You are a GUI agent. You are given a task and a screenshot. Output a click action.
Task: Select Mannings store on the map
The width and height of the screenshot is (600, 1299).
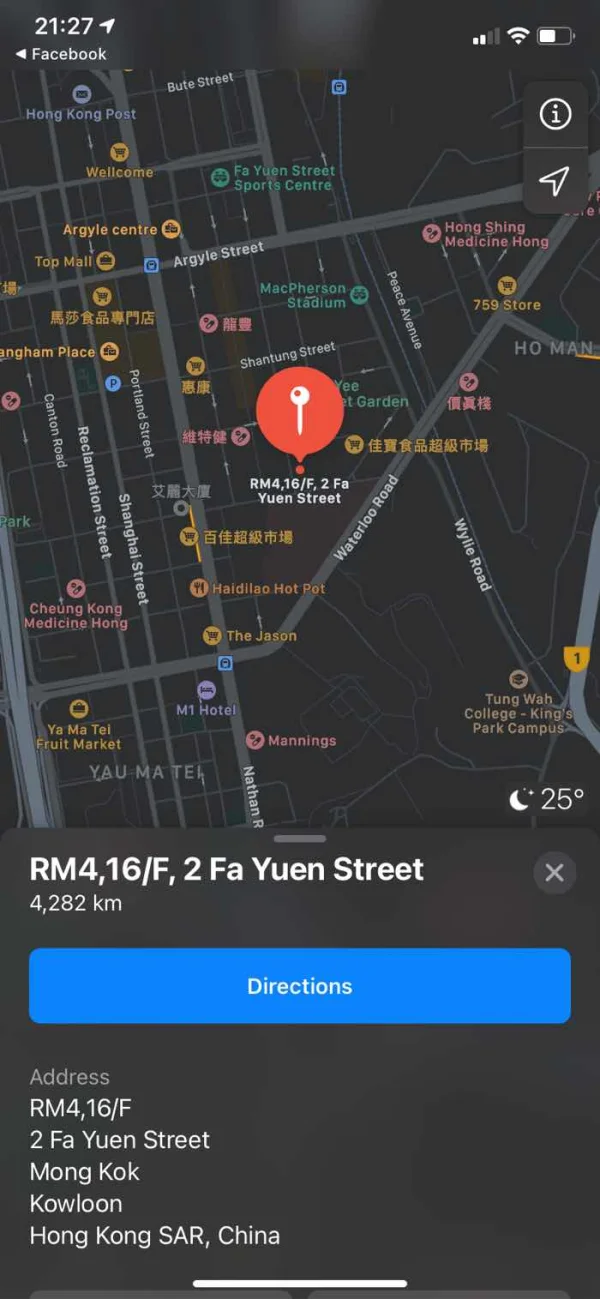(x=255, y=740)
